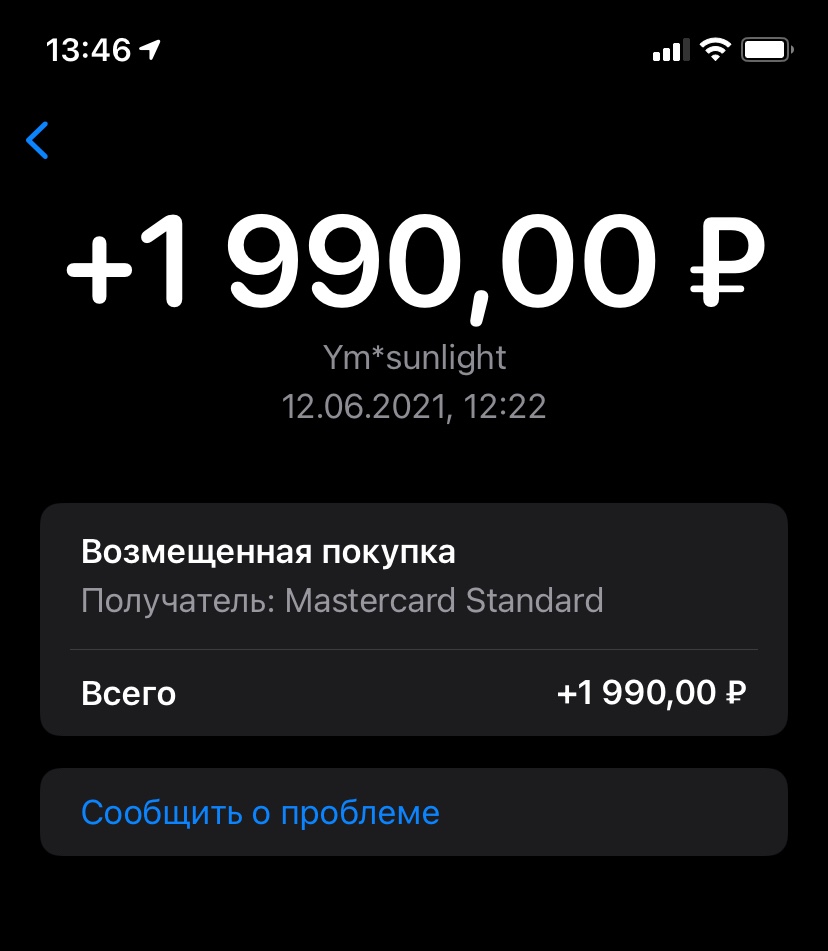828x951 pixels.
Task: Go back using the blue arrow
Action: 37,140
